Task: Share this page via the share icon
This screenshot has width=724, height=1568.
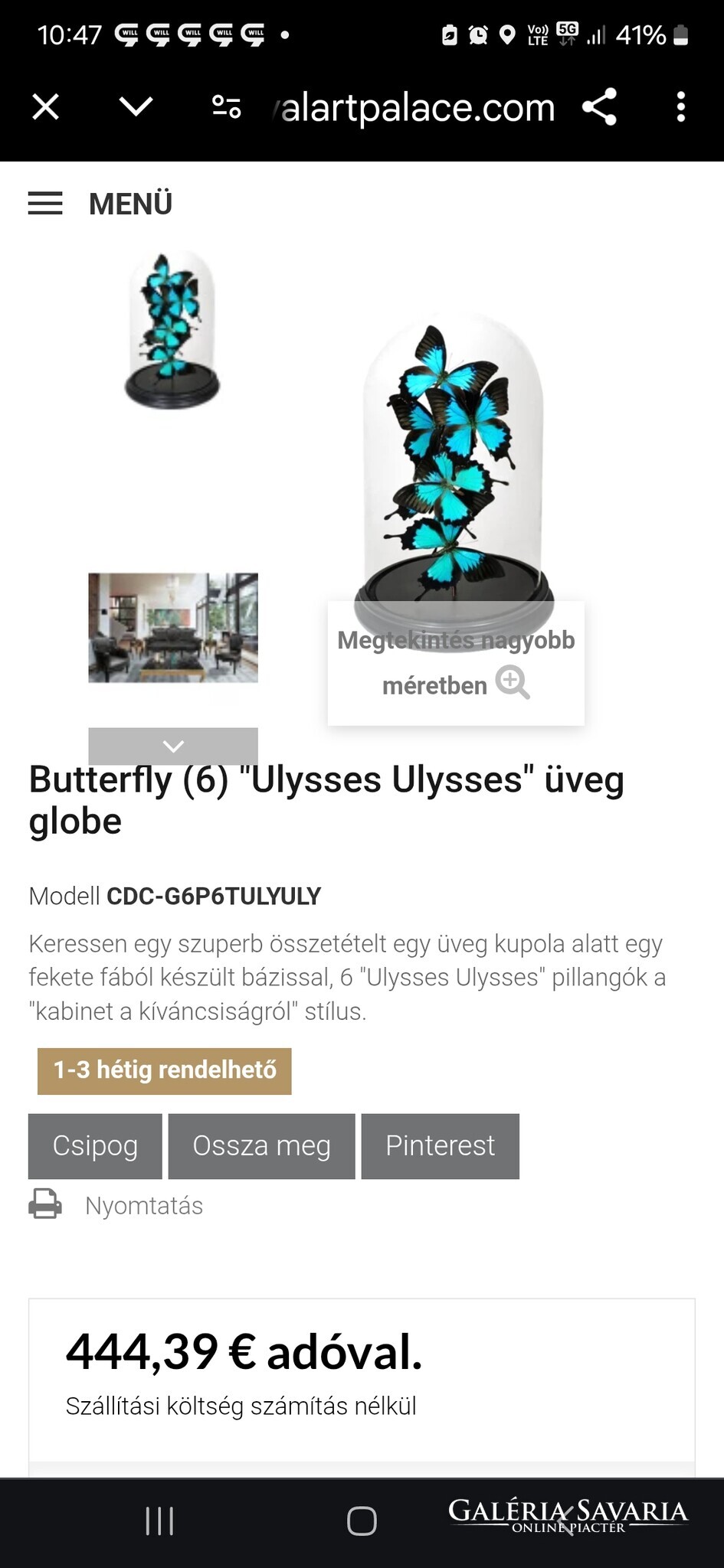Action: coord(599,107)
